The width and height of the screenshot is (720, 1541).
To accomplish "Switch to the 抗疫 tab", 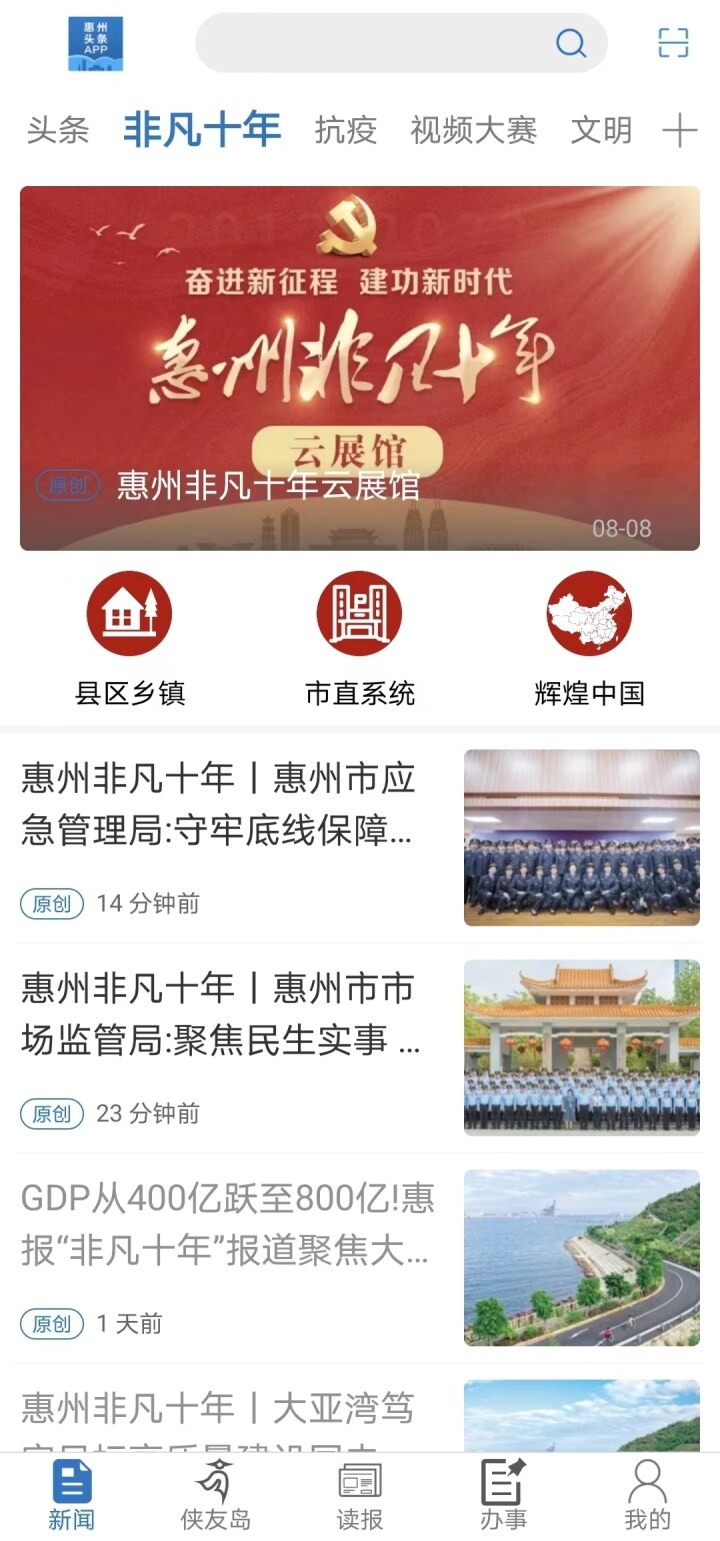I will coord(346,130).
